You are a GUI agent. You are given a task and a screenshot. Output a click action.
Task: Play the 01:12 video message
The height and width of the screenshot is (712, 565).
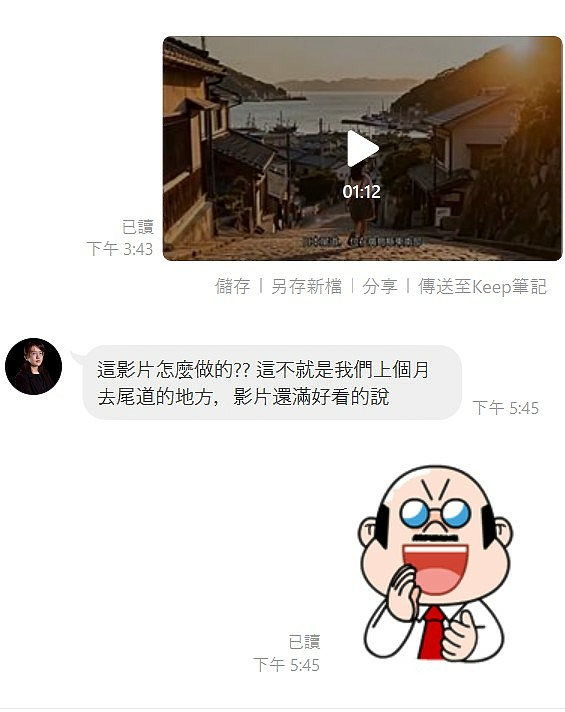pos(362,148)
